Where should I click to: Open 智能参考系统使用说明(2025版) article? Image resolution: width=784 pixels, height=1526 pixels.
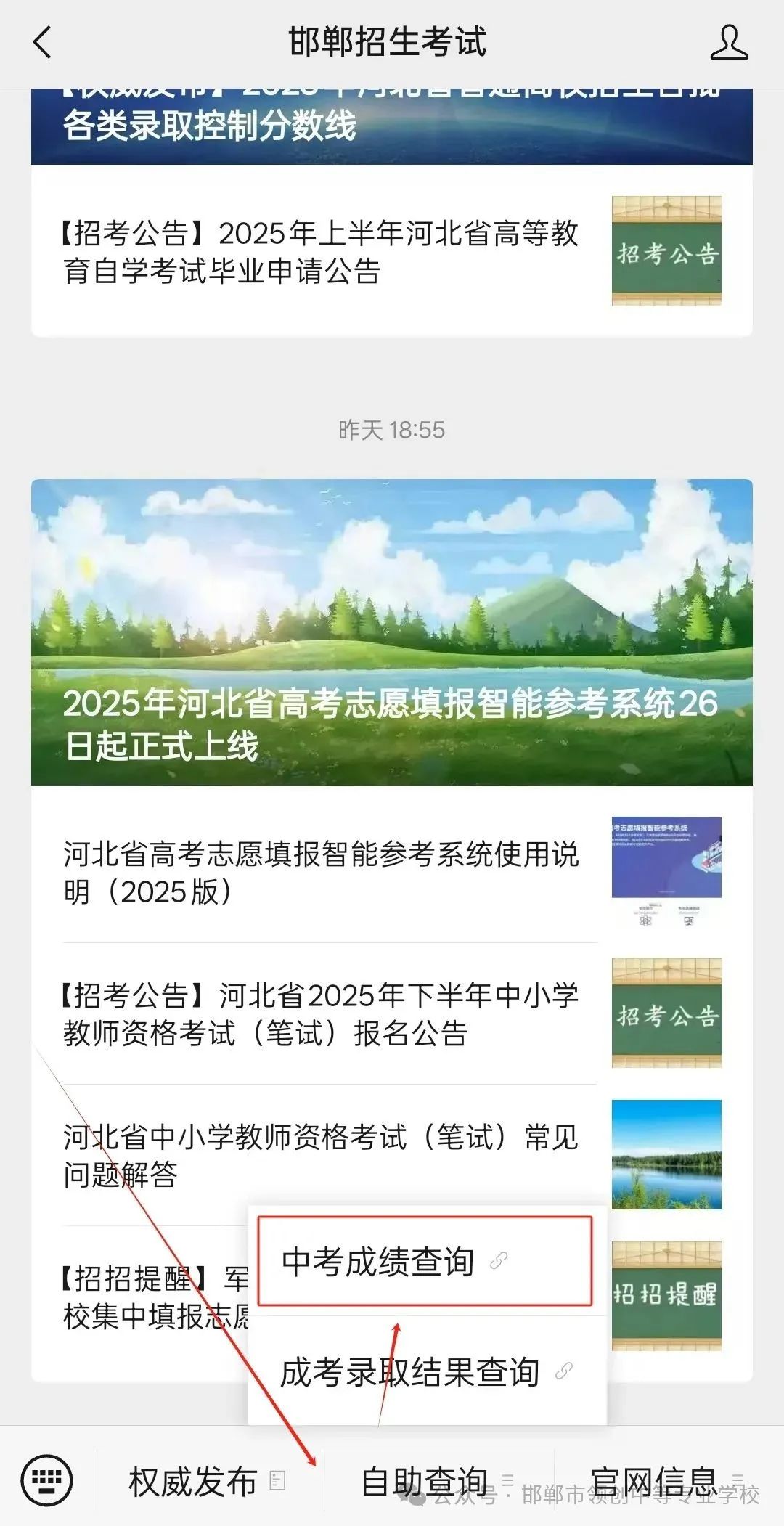click(x=392, y=872)
